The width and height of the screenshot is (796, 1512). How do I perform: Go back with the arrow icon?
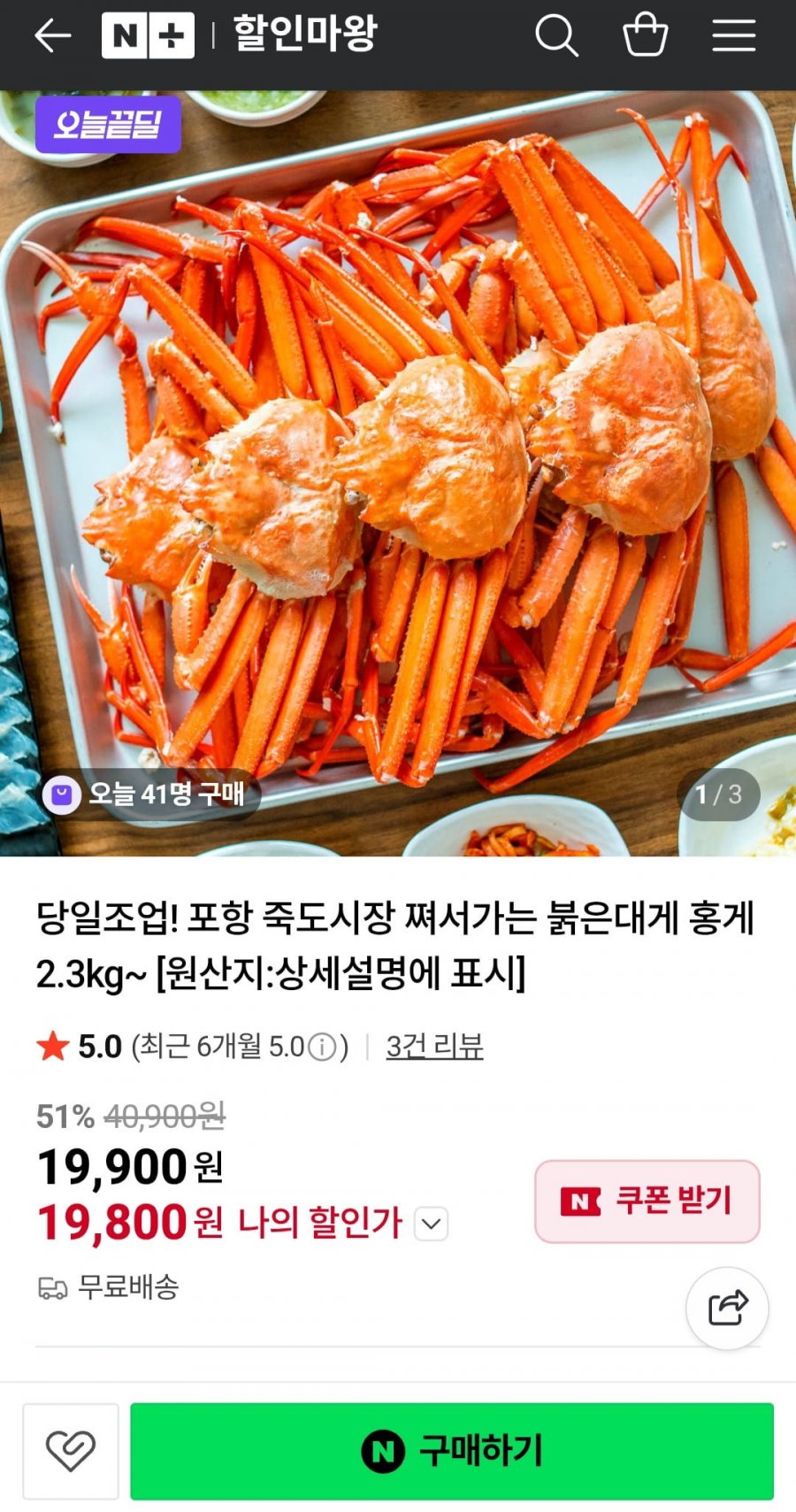click(x=52, y=36)
